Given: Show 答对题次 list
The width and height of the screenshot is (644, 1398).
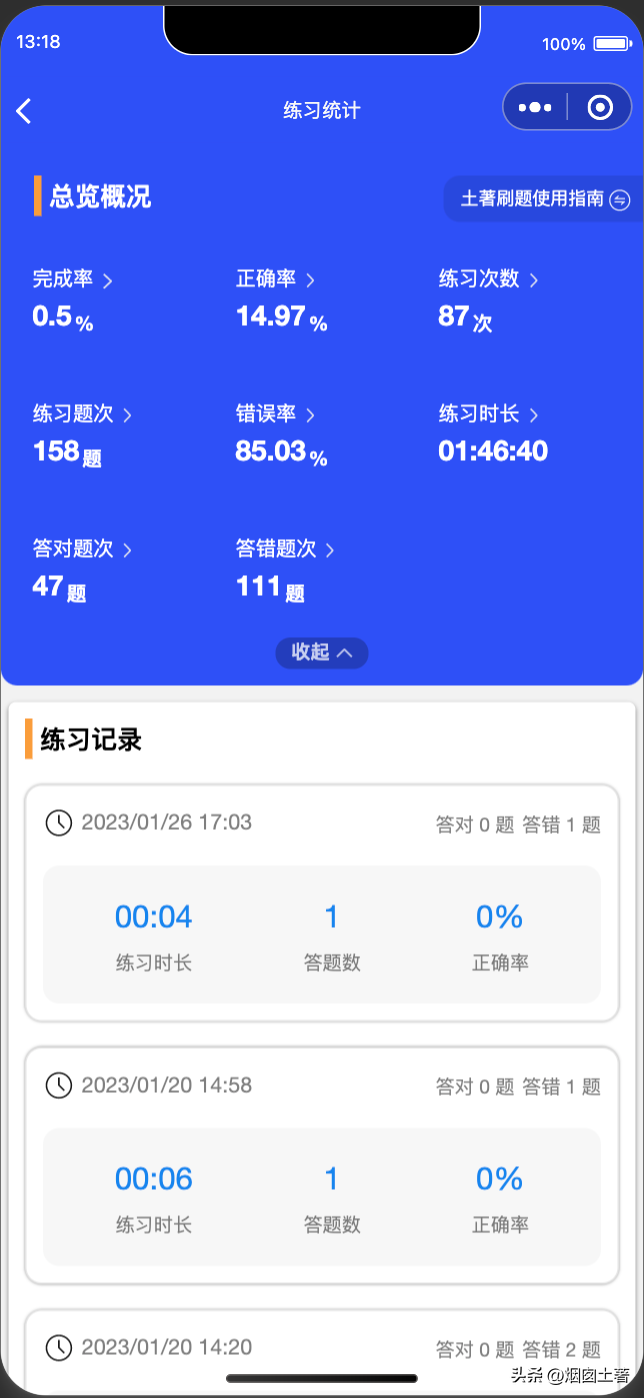Looking at the screenshot, I should [x=82, y=549].
